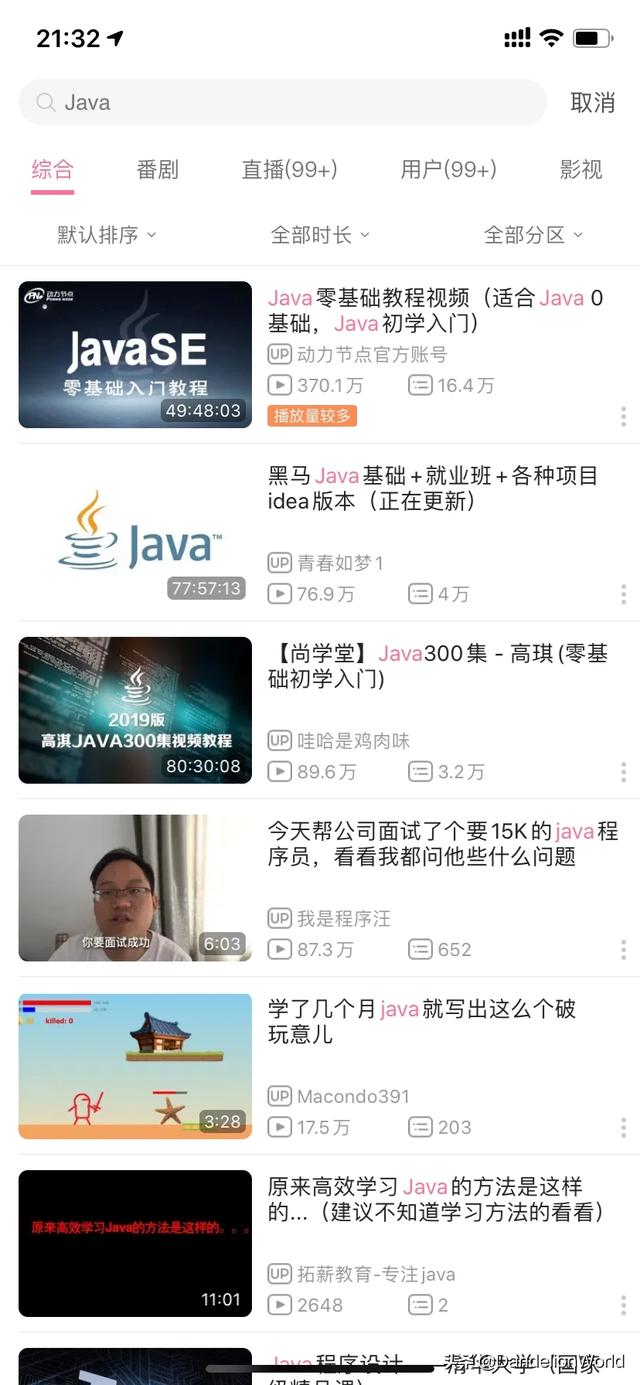Screen dimensions: 640x1385
Task: Tap the Java search field
Action: pyautogui.click(x=290, y=102)
